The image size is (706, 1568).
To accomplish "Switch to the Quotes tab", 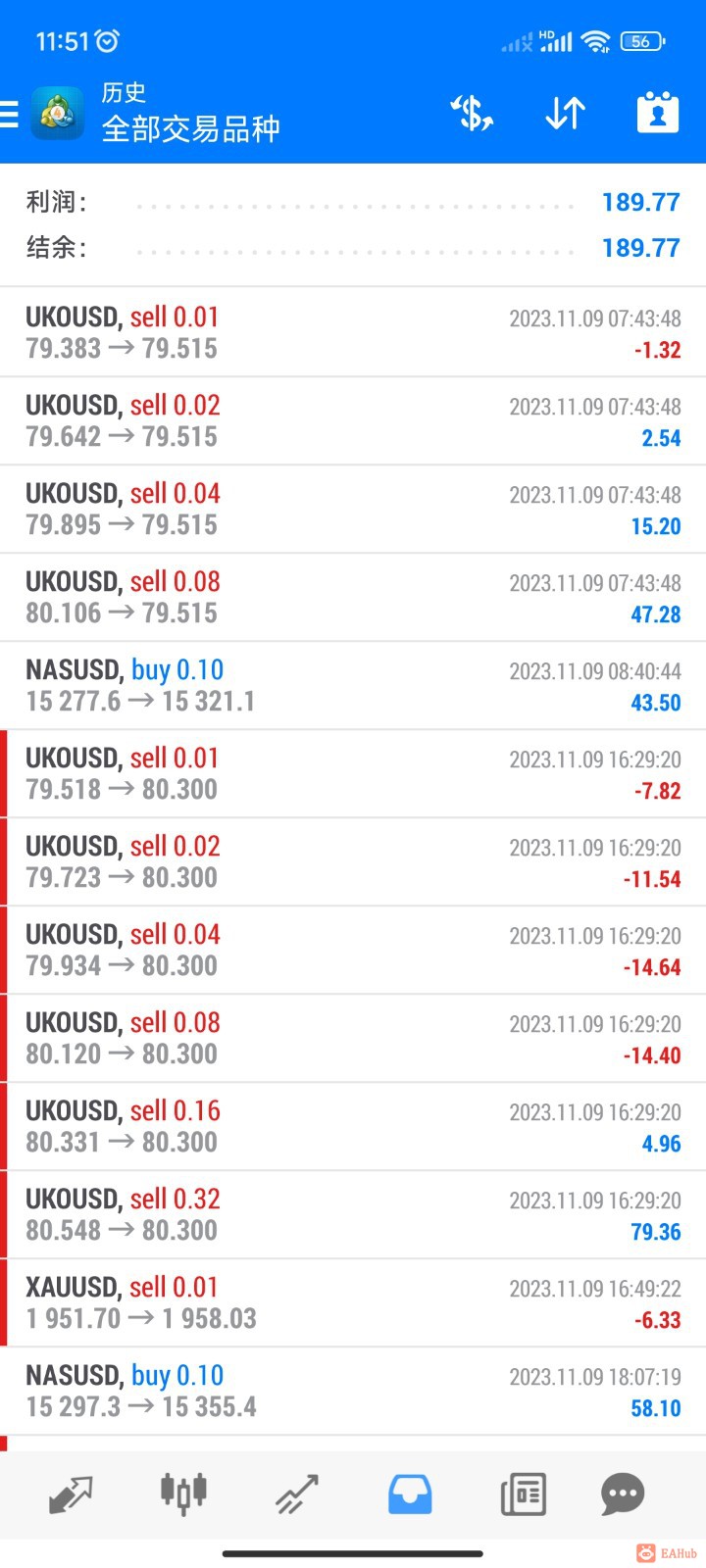I will (x=71, y=1494).
